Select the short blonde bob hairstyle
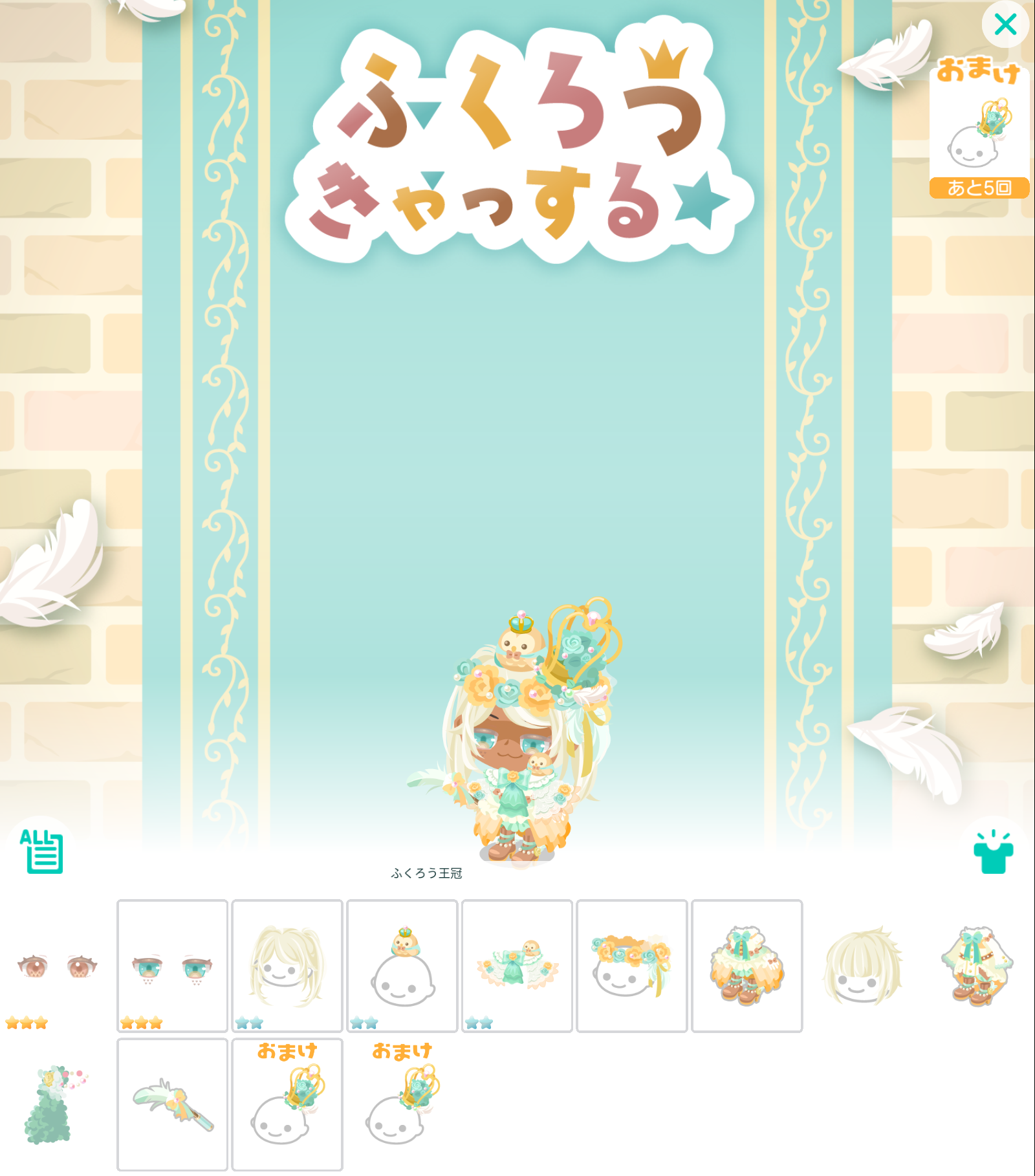The height and width of the screenshot is (1176, 1035). pos(862,966)
